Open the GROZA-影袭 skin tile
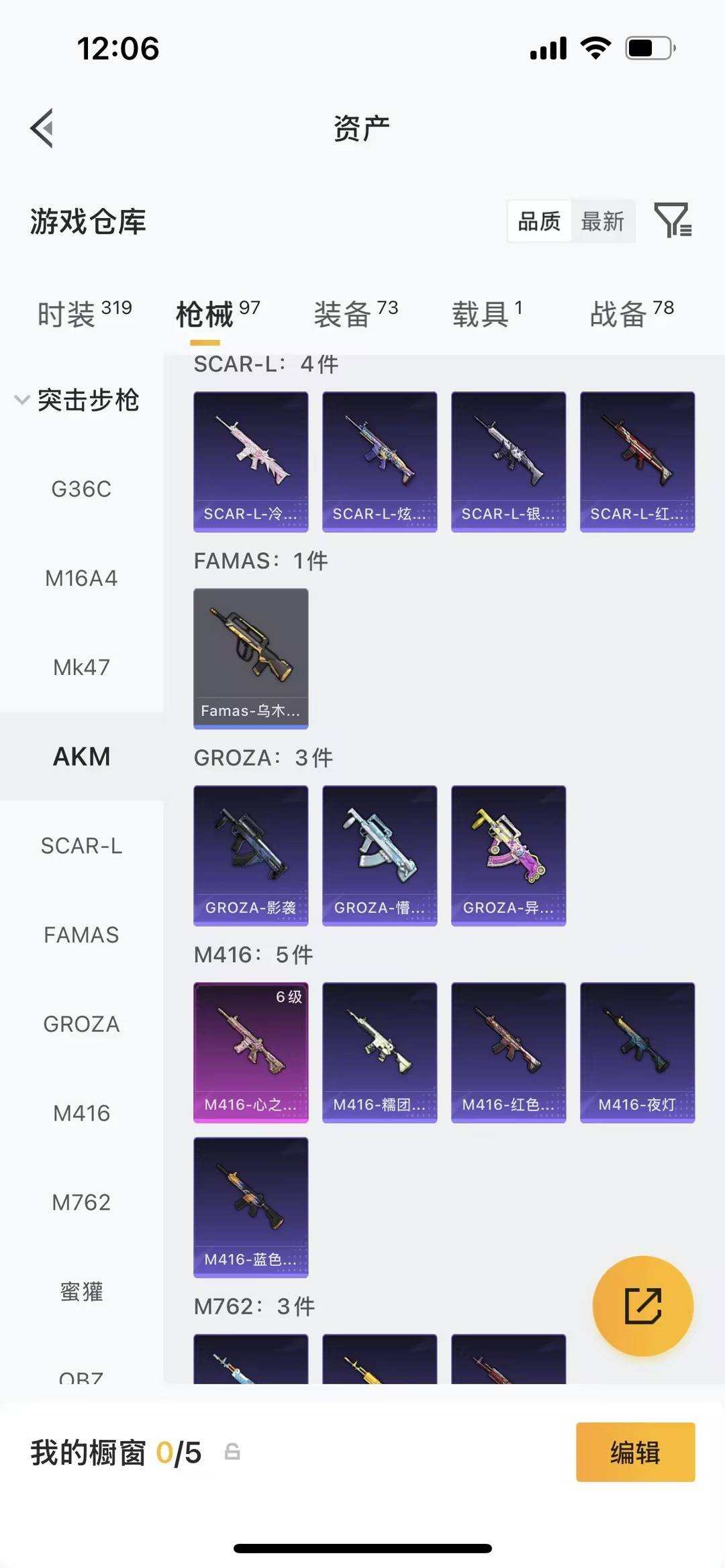 (x=250, y=855)
